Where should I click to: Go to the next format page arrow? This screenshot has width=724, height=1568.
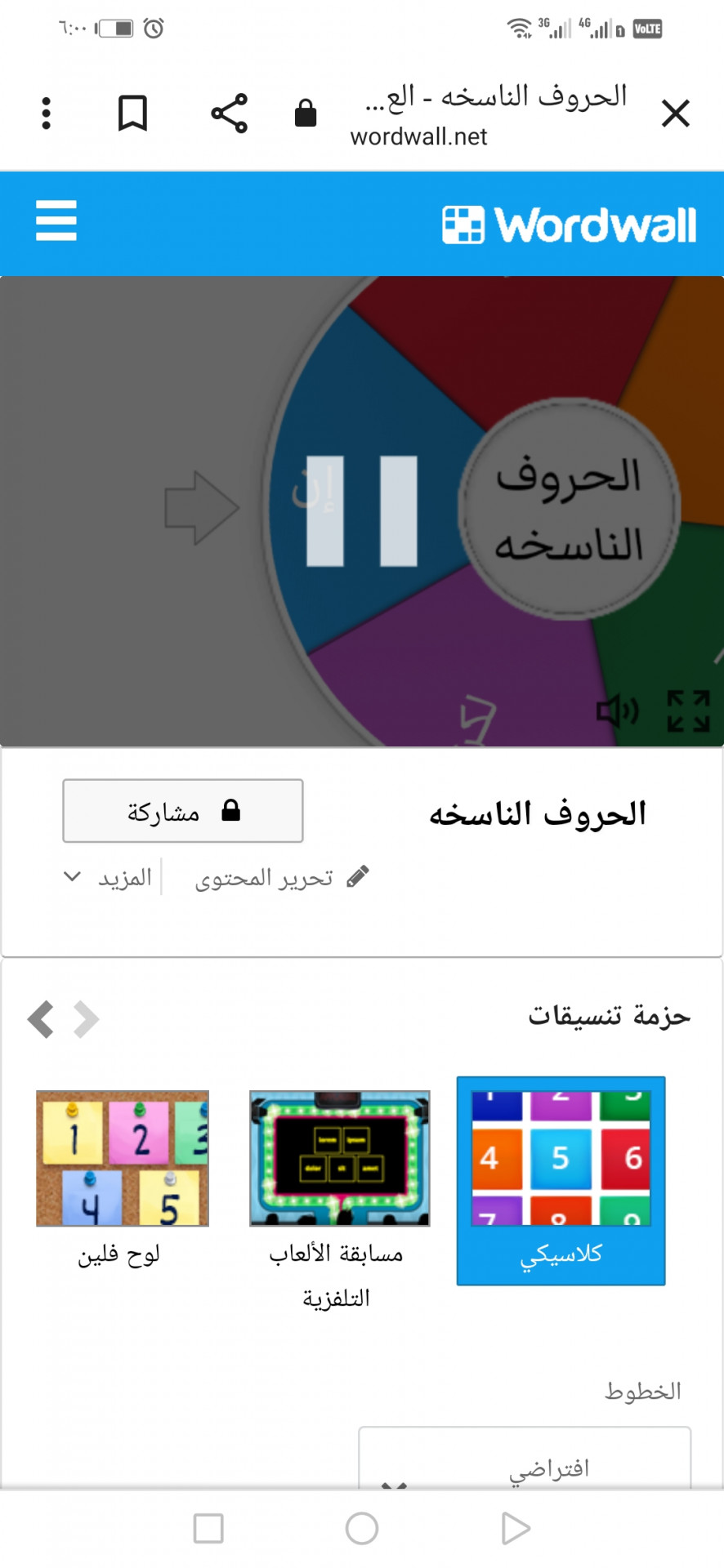coord(87,1019)
